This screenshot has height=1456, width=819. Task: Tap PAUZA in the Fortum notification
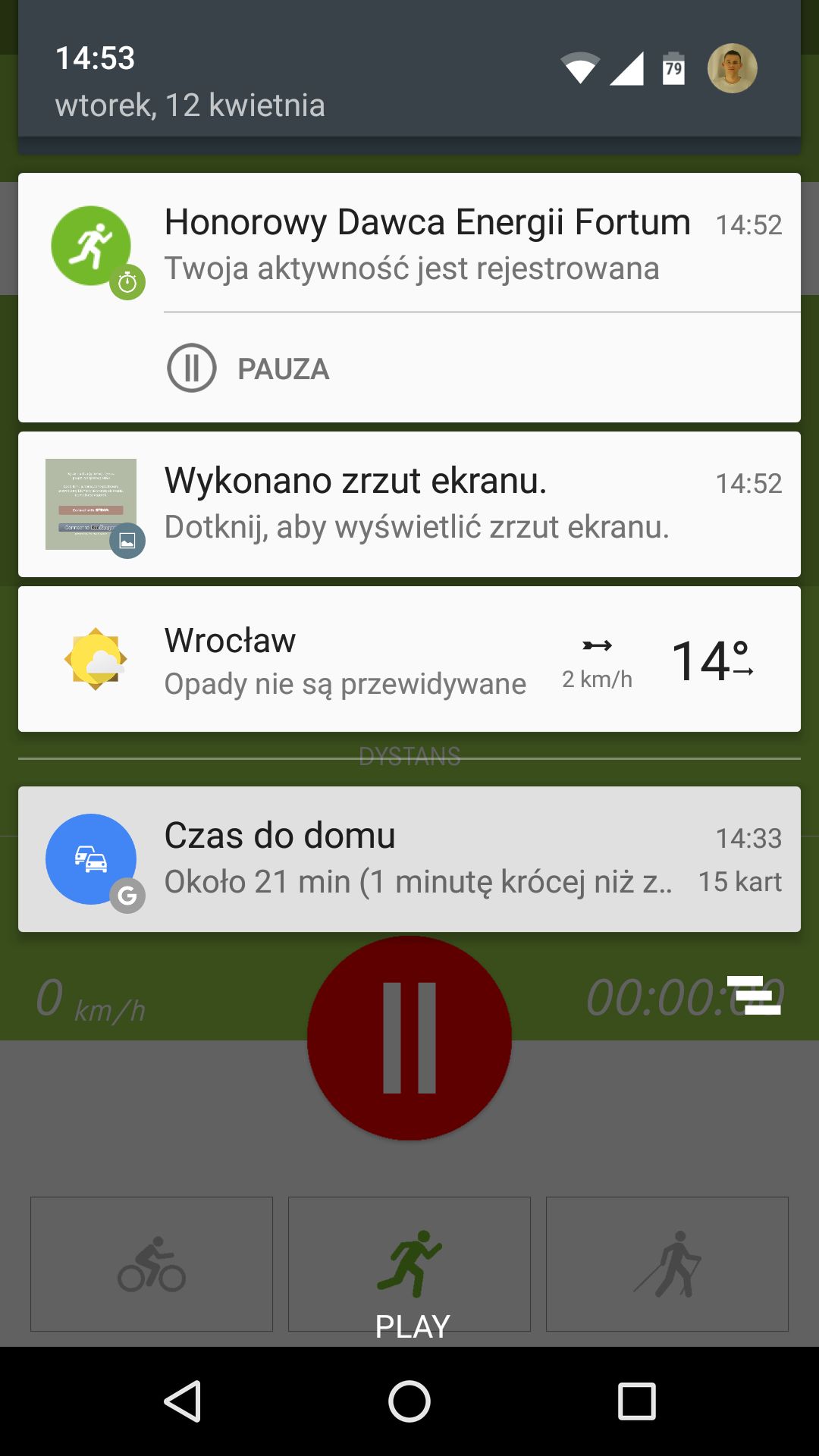click(249, 368)
